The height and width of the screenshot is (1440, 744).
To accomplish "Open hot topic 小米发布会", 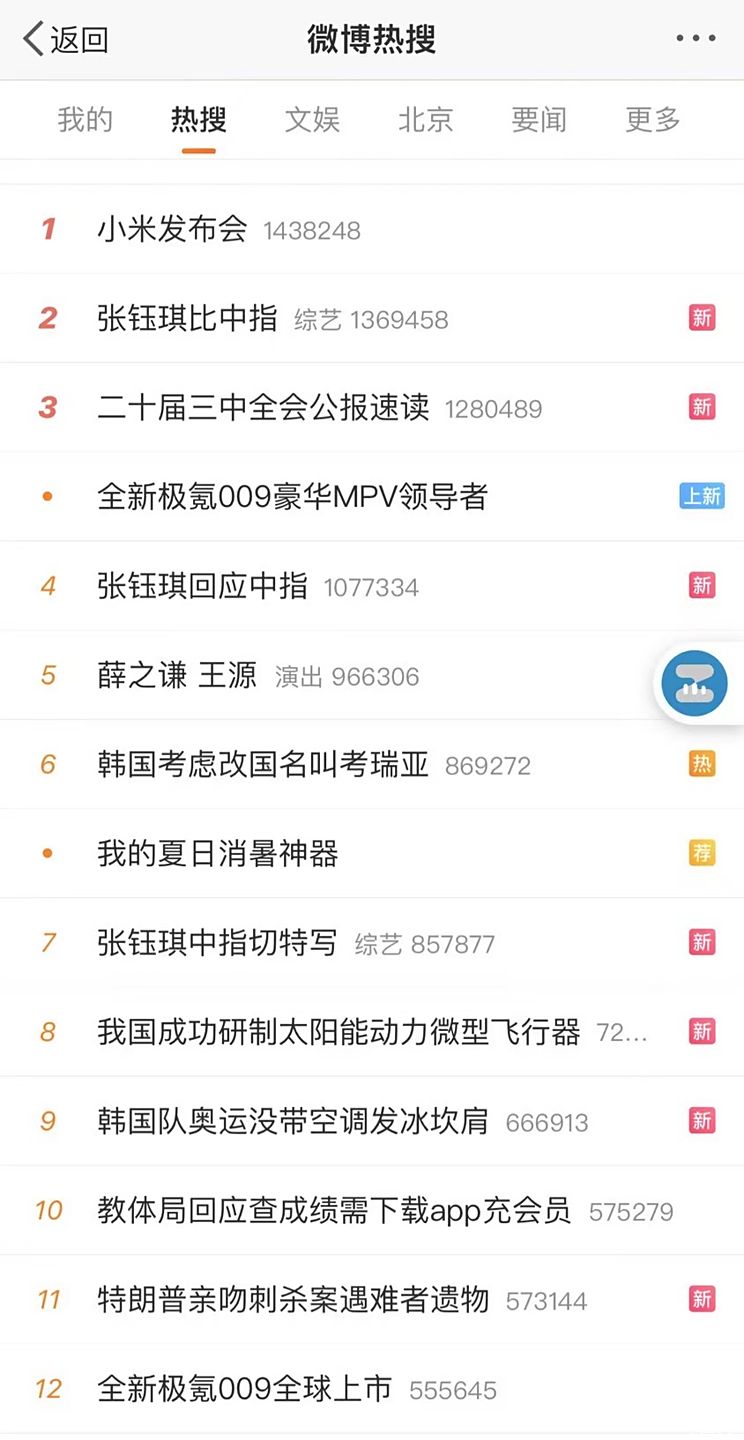I will (x=372, y=229).
